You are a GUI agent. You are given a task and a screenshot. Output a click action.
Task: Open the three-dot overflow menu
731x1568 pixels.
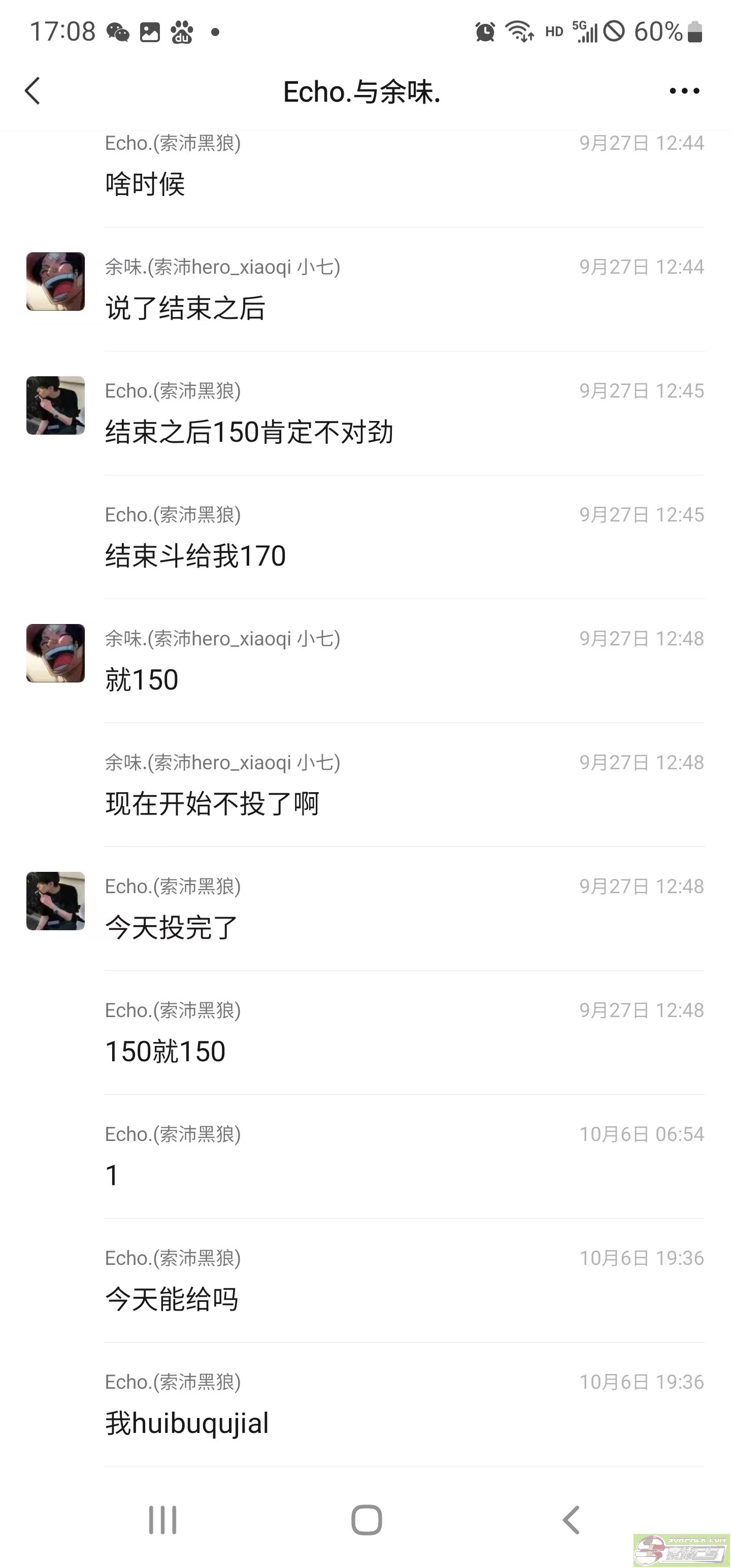click(684, 91)
